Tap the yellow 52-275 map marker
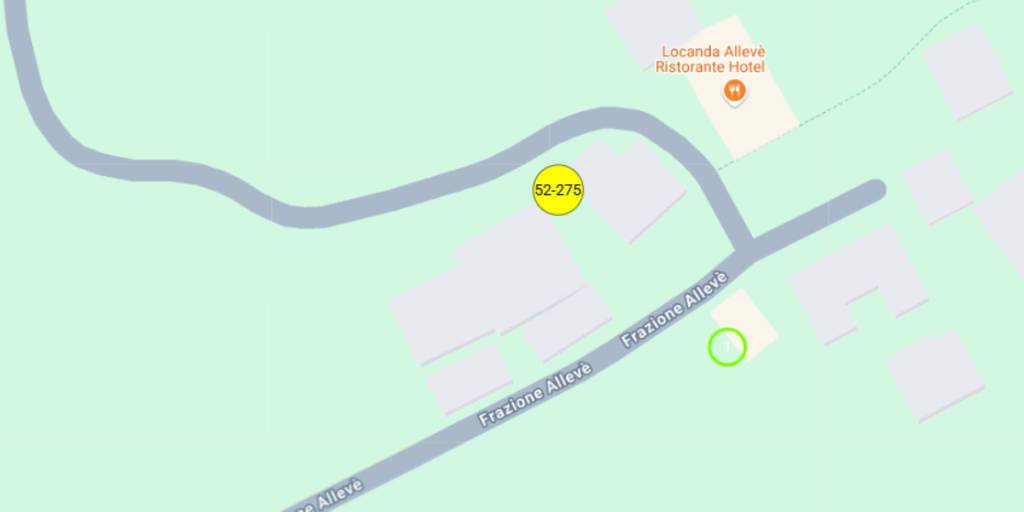 (x=558, y=190)
